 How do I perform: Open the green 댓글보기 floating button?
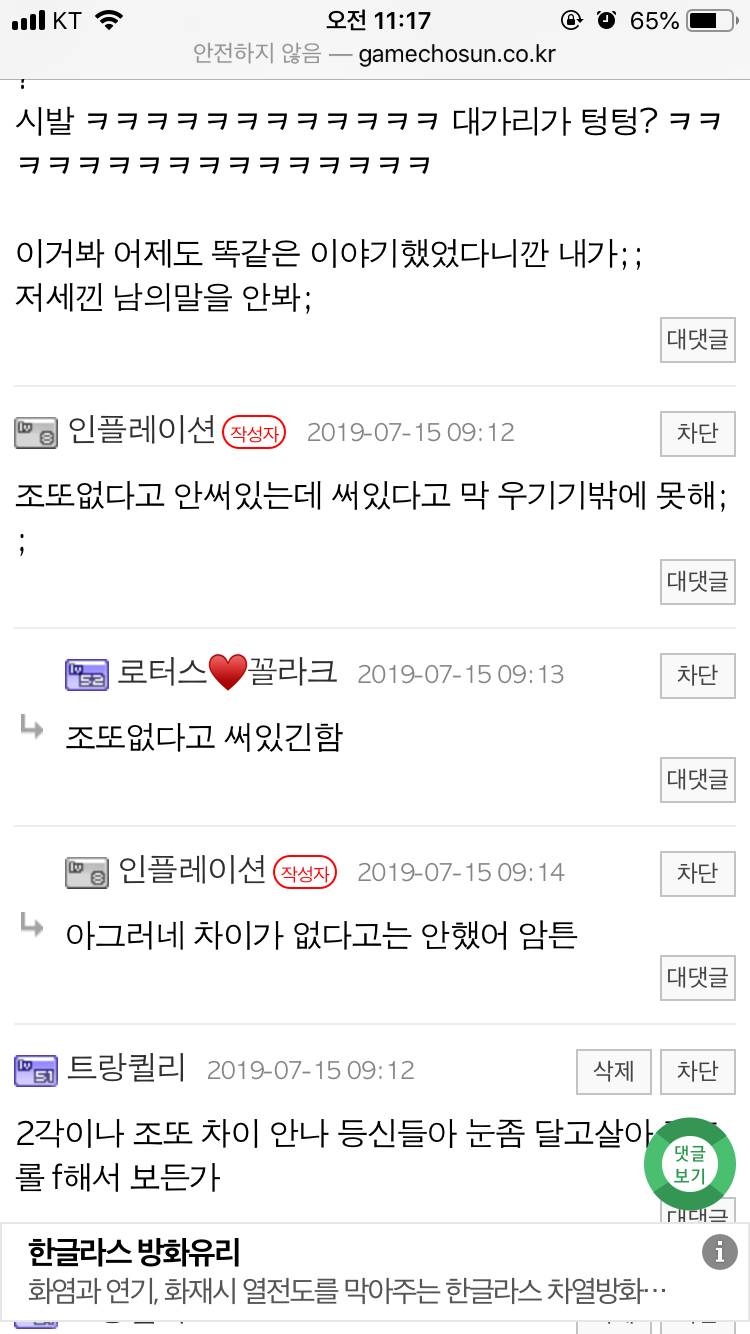[x=690, y=1165]
